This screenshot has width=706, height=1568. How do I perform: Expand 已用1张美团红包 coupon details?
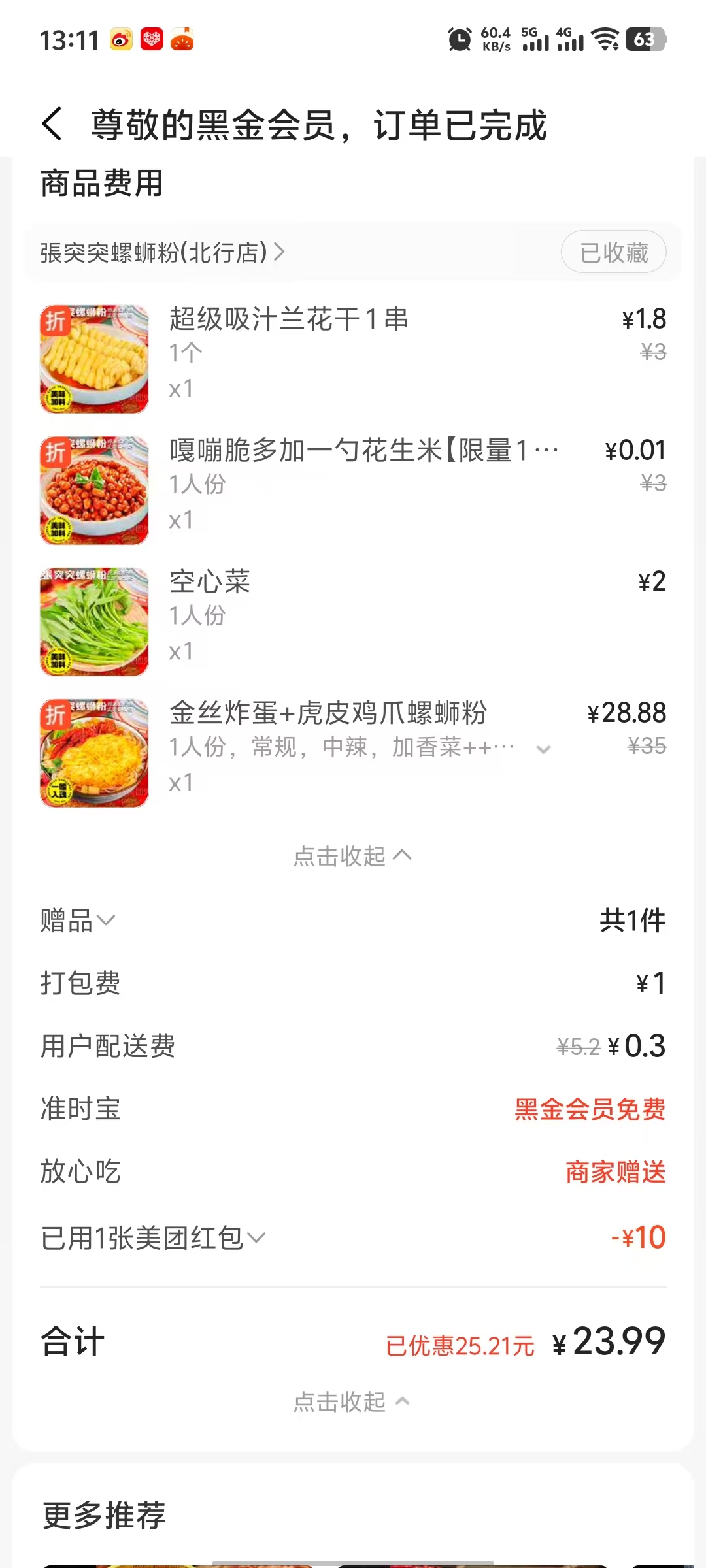tap(153, 1238)
